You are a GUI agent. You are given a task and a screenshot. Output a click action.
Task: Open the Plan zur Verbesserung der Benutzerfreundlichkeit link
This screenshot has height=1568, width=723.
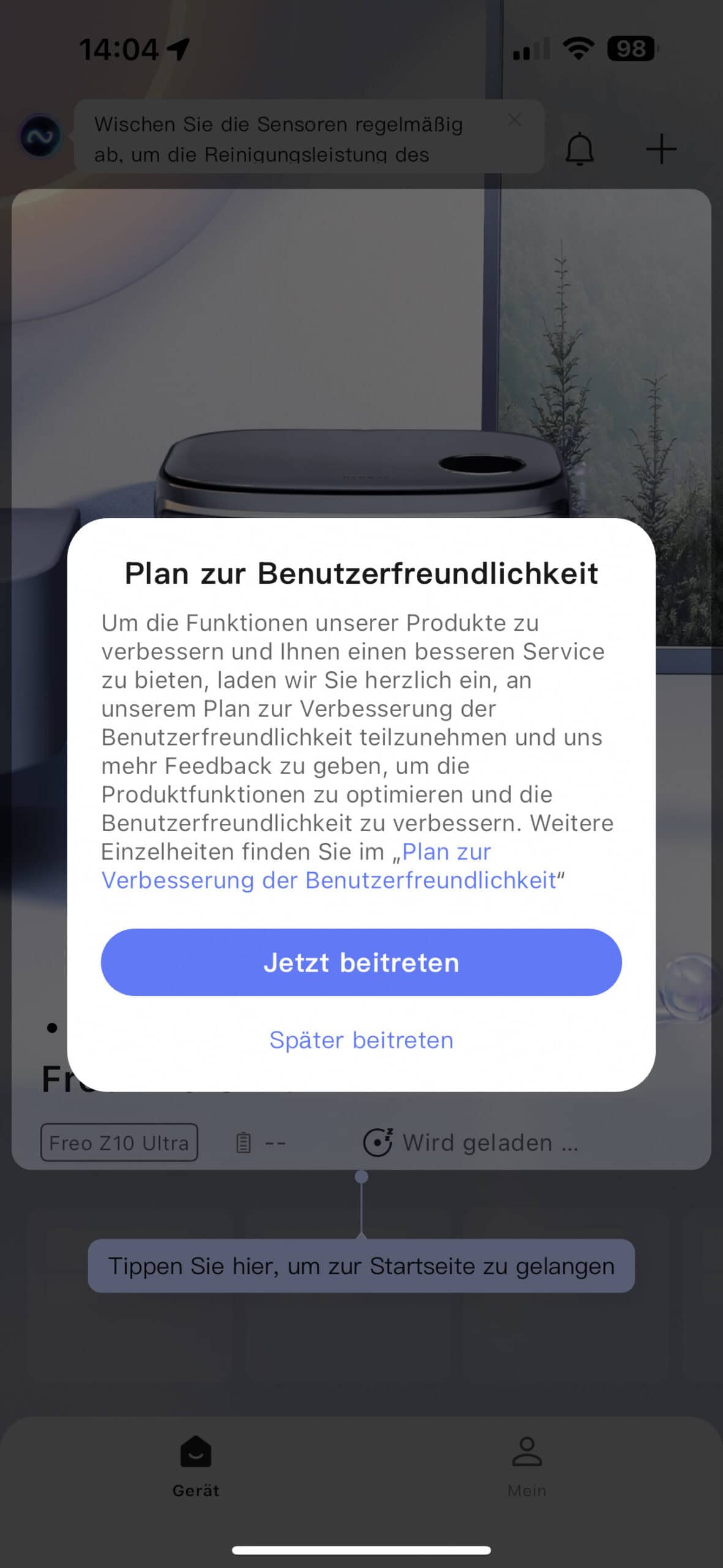coord(329,880)
